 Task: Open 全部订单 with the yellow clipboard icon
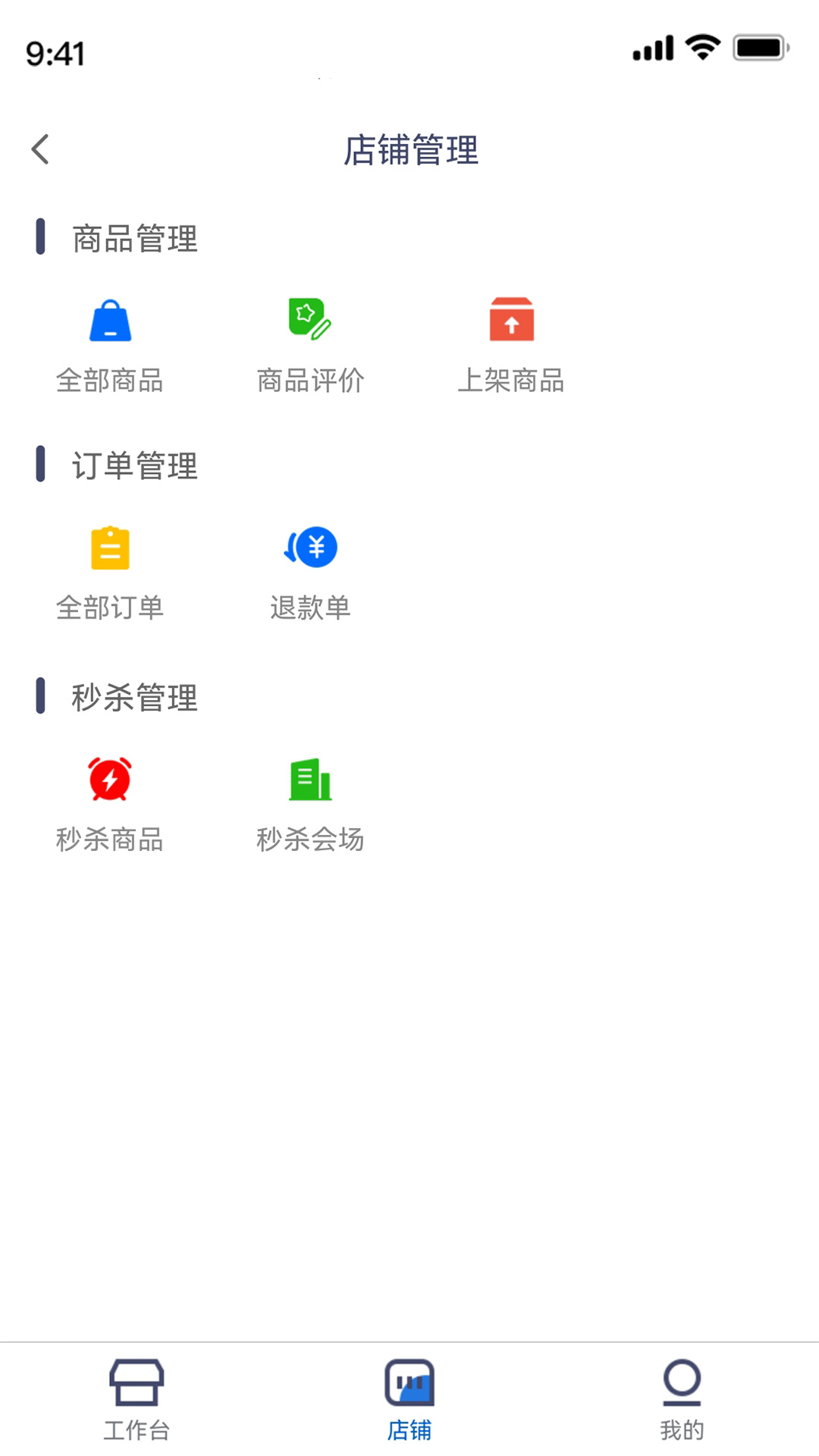(x=111, y=548)
